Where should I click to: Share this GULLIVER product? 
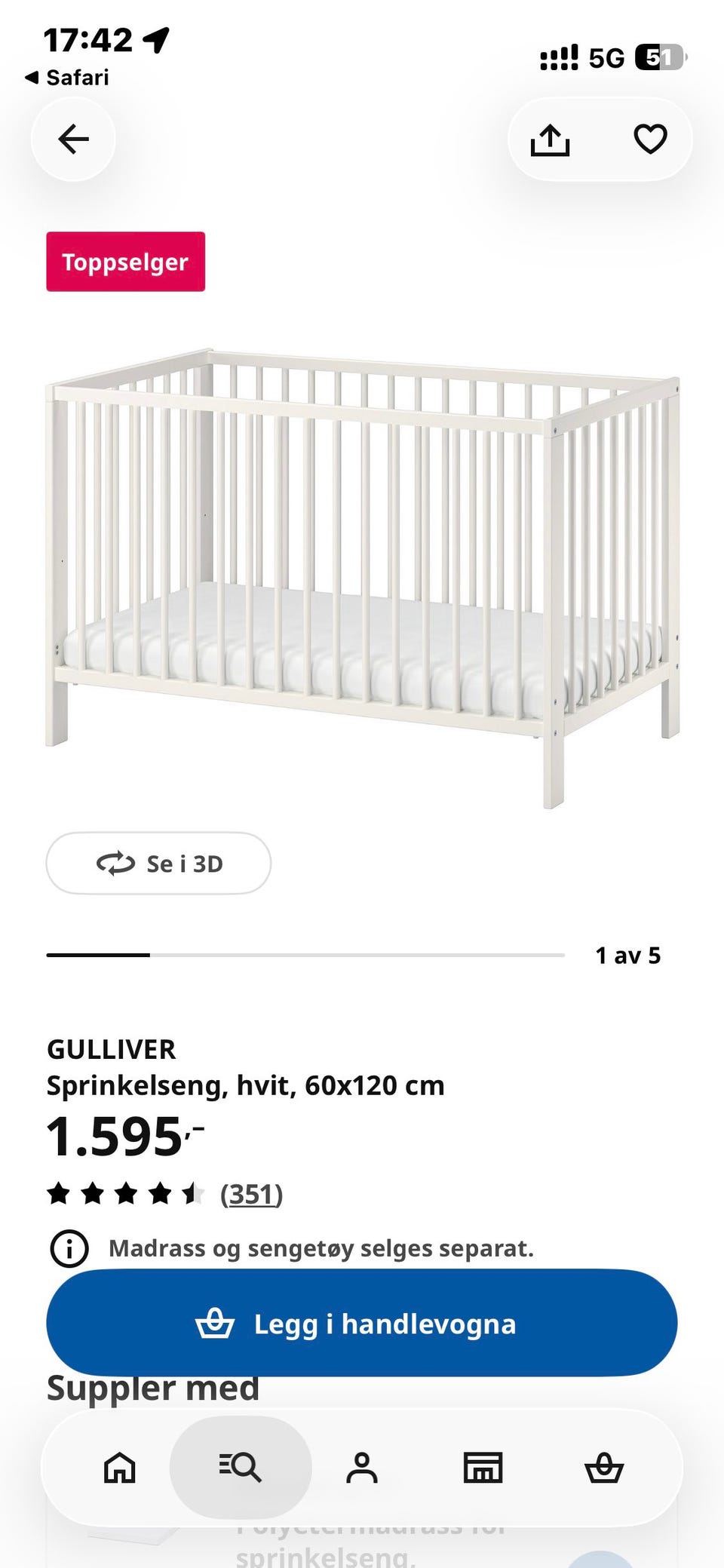(550, 140)
